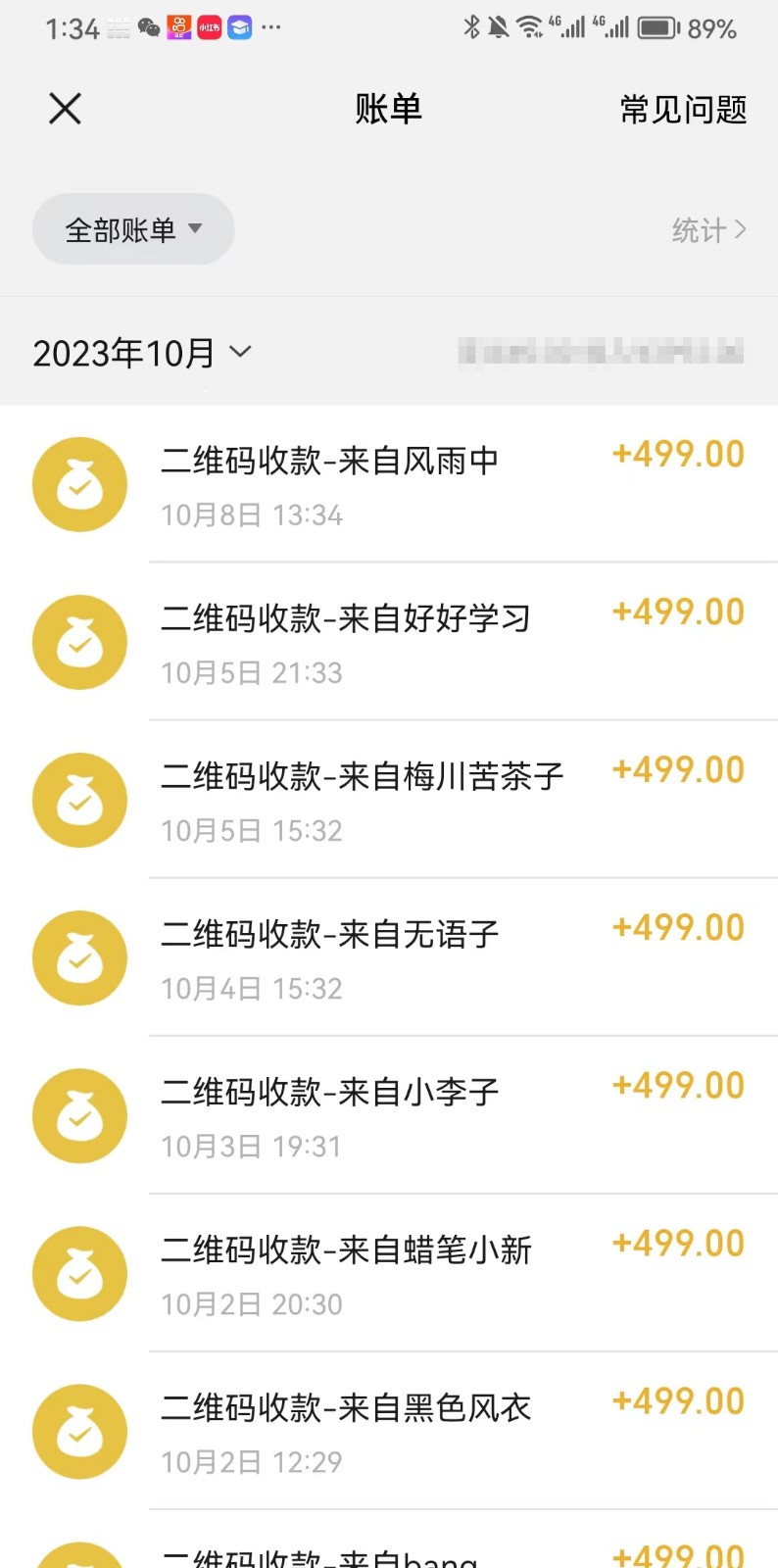Open the 小李子 payment via its bag icon
Viewport: 778px width, 1568px height.
(x=79, y=1115)
